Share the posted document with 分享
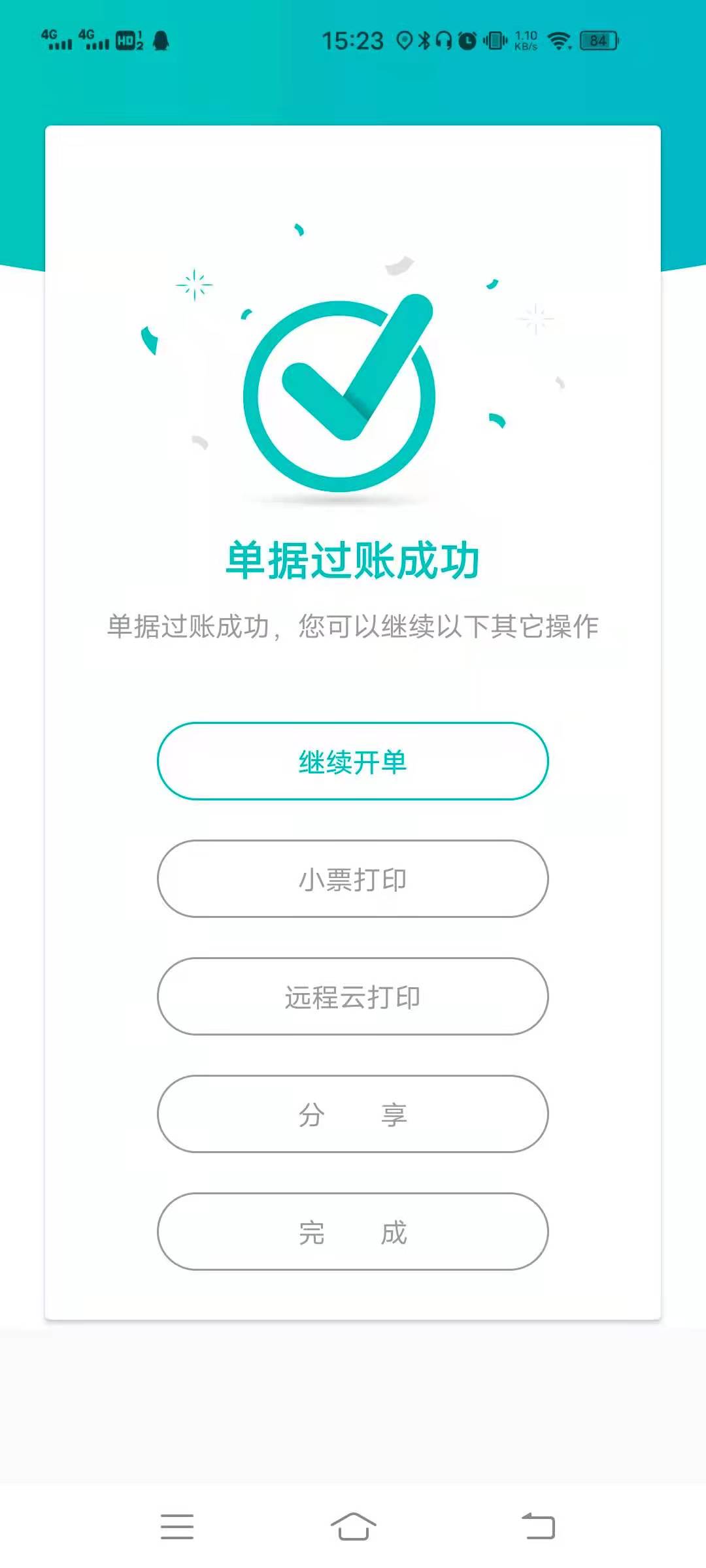The width and height of the screenshot is (706, 1568). 352,1114
